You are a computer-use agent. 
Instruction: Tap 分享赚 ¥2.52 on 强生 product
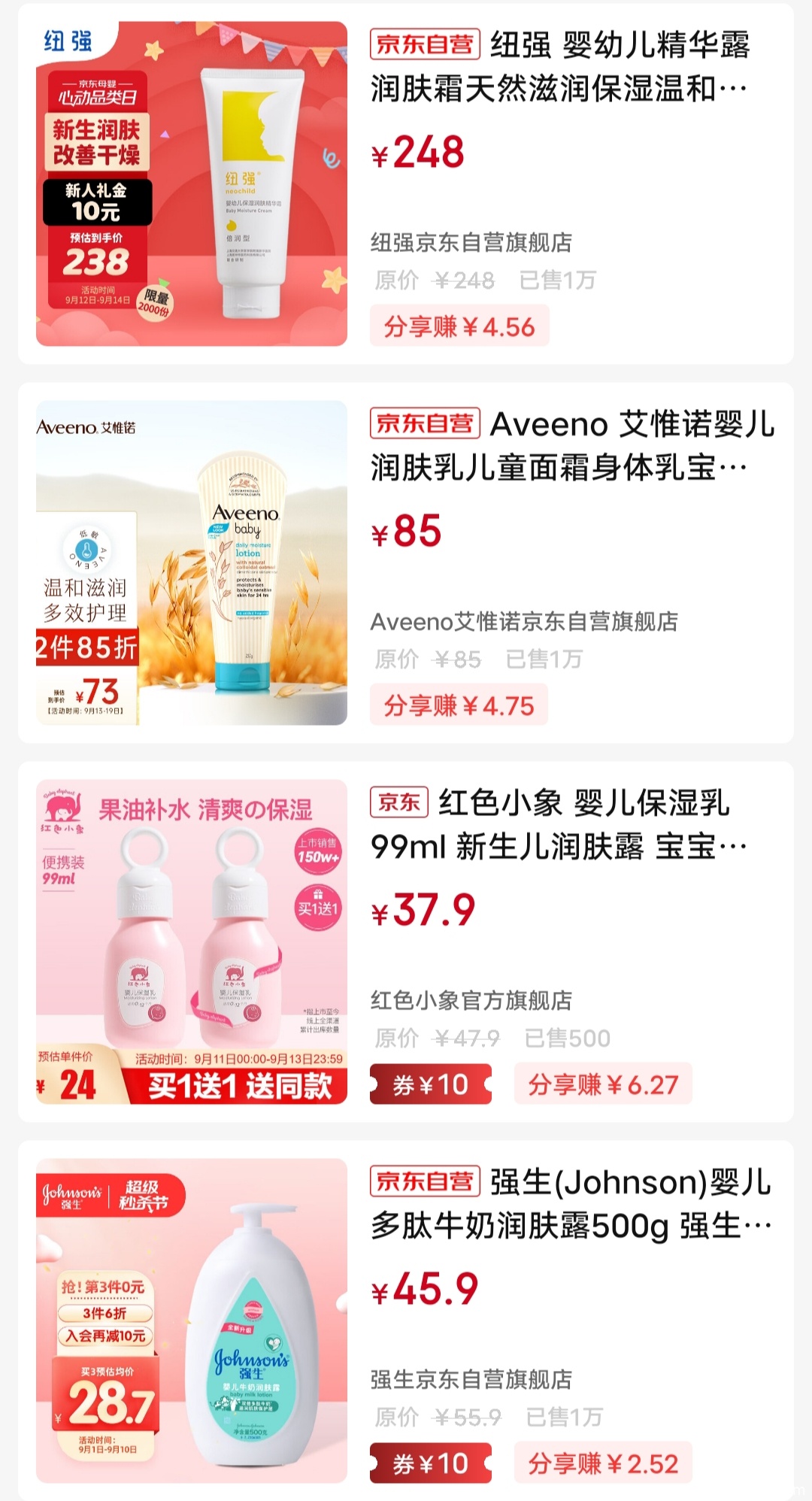(602, 1464)
